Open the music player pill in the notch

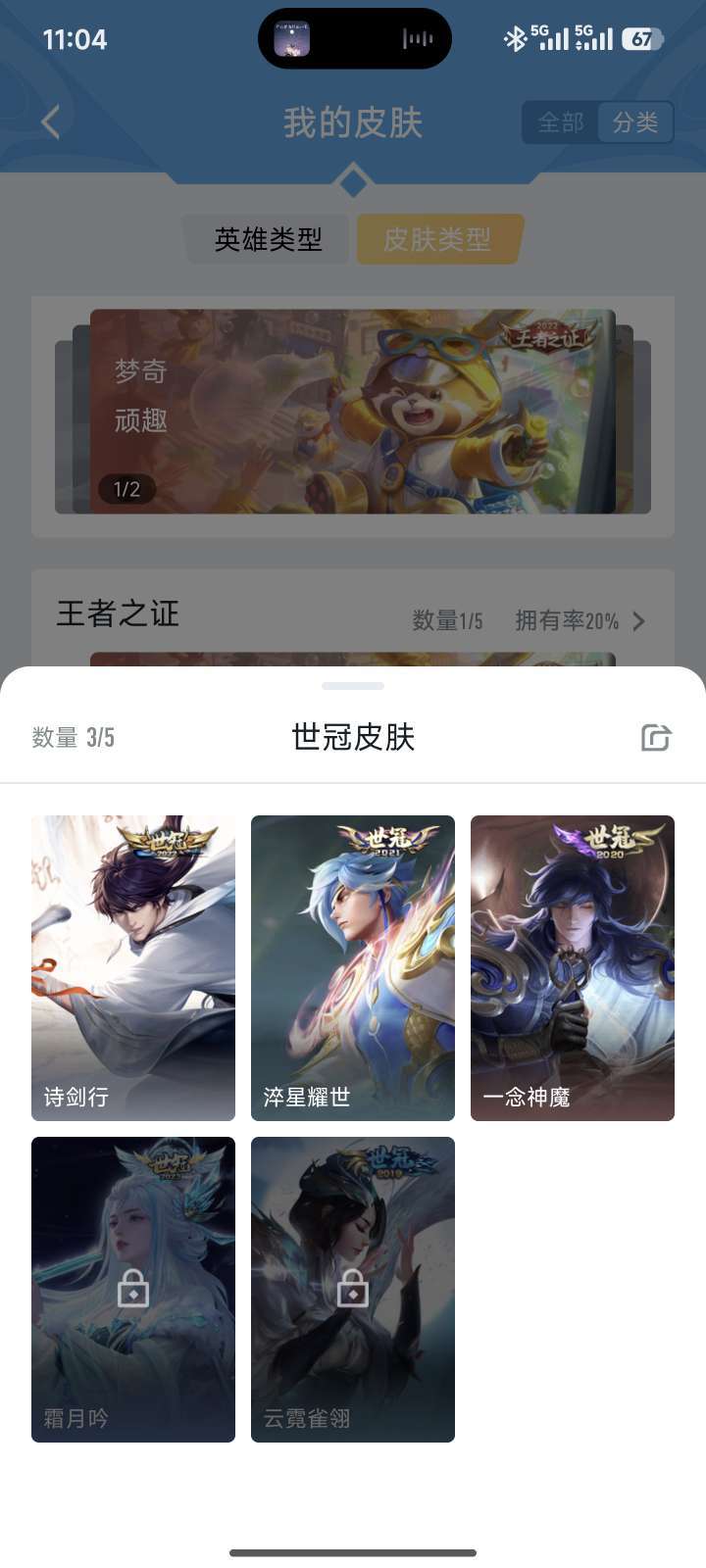(x=355, y=38)
